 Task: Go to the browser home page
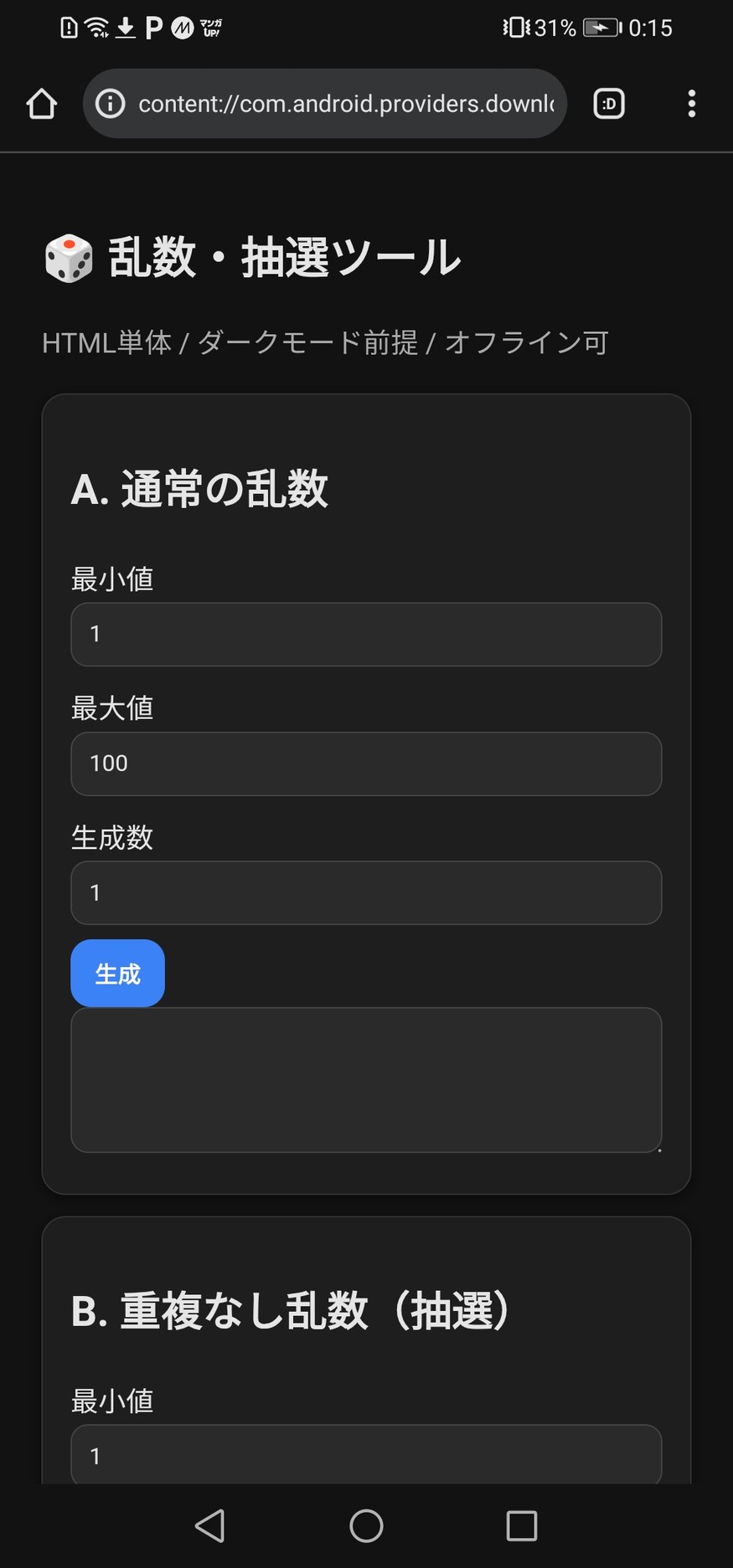point(41,104)
